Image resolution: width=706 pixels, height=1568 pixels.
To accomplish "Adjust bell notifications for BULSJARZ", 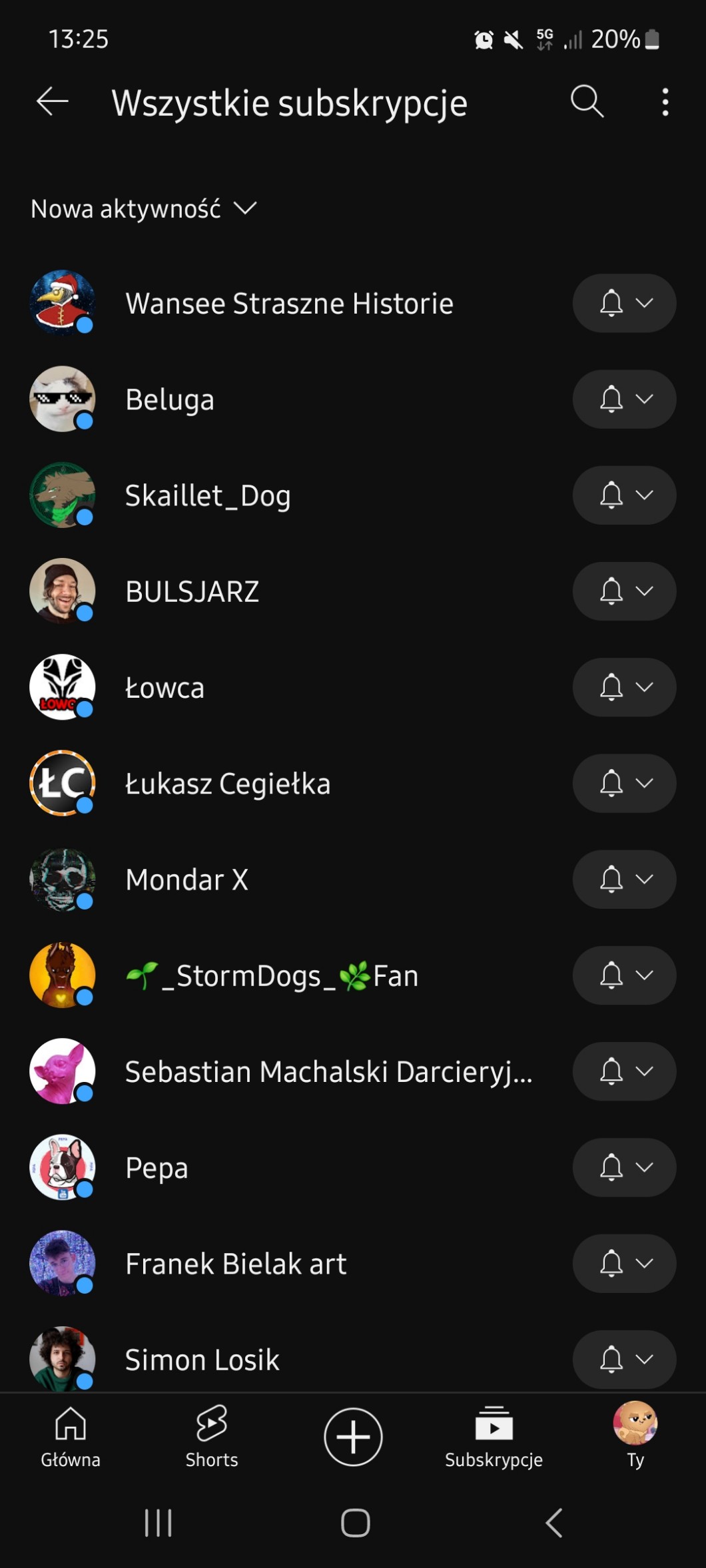I will (624, 591).
